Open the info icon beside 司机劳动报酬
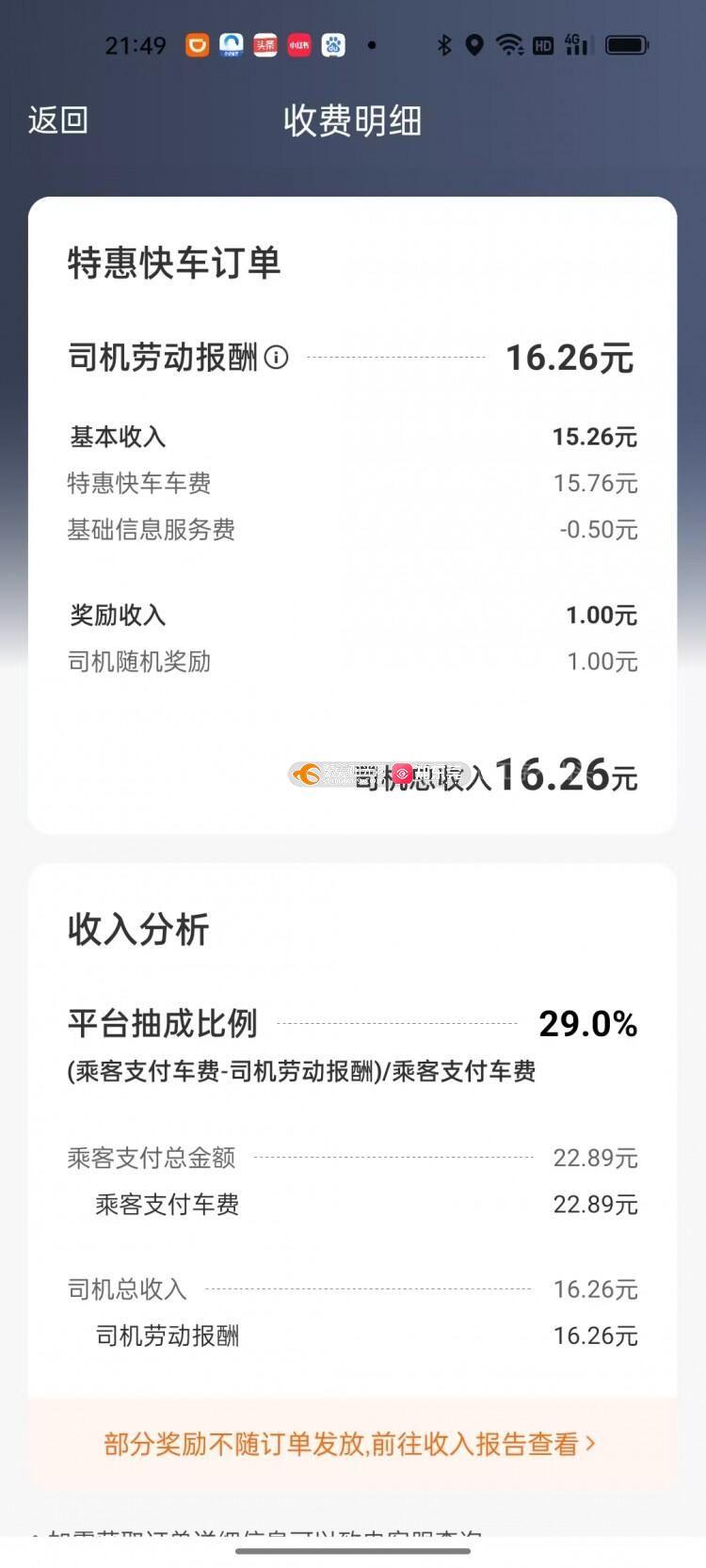The image size is (706, 1568). click(x=276, y=358)
